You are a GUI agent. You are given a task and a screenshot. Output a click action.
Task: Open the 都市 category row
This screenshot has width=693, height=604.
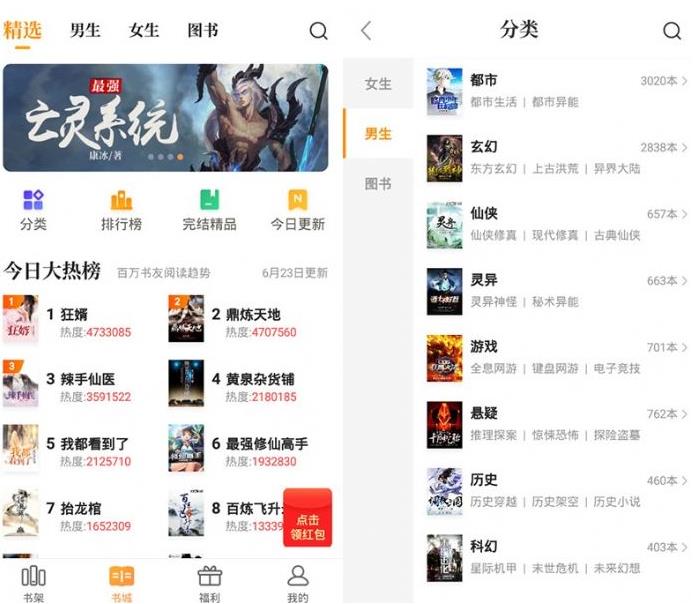[555, 91]
